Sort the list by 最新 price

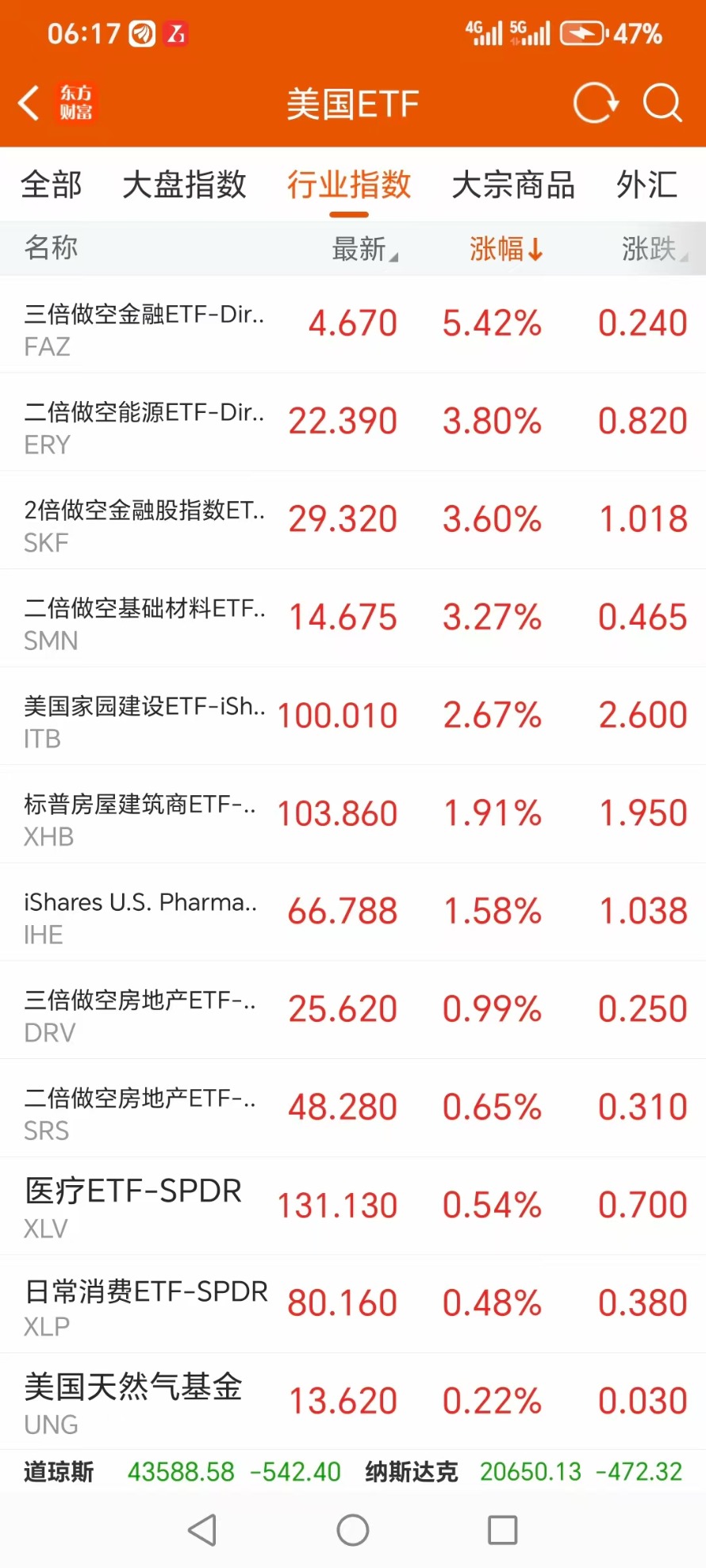364,249
